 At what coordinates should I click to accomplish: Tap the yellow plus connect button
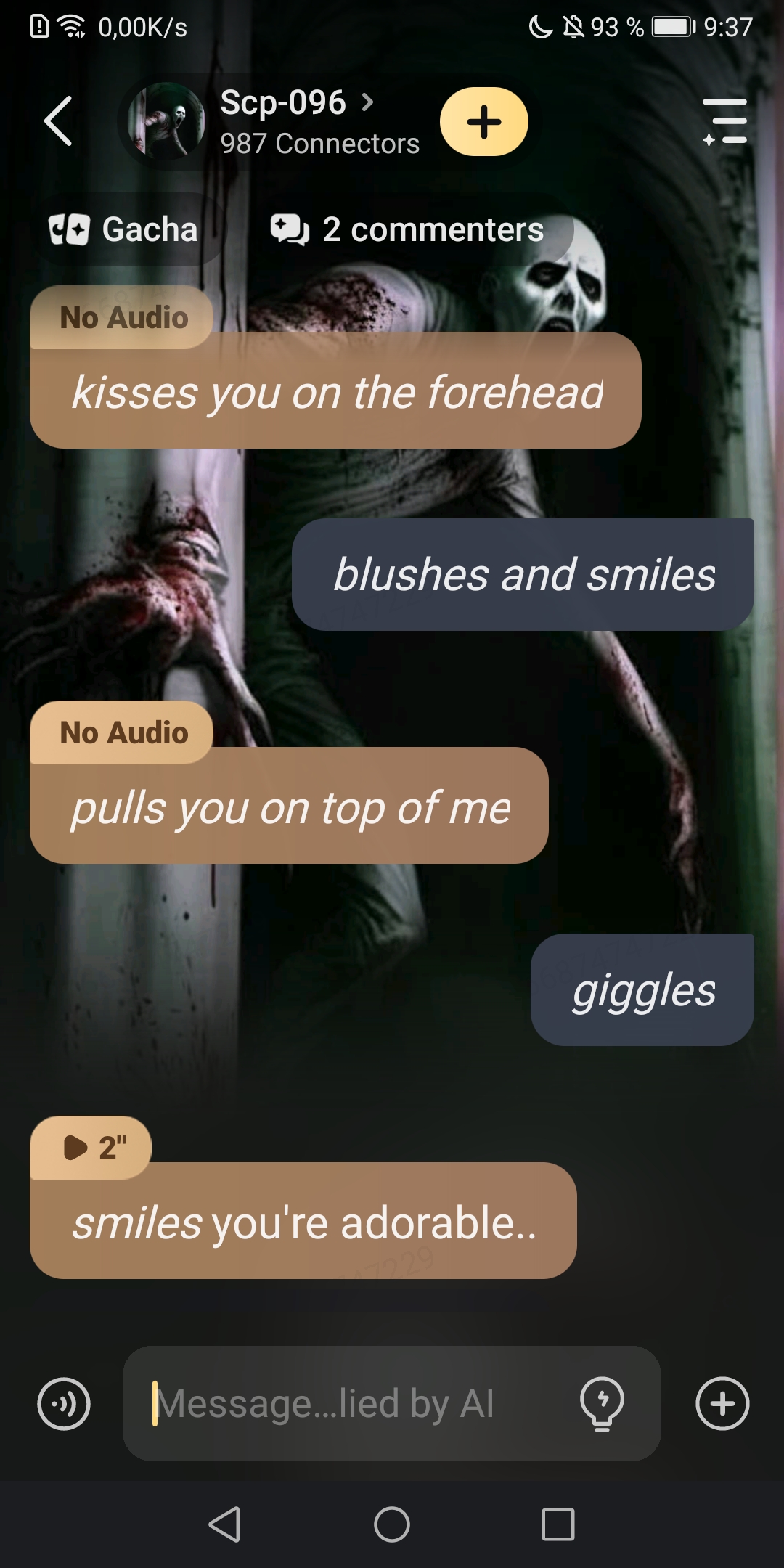tap(484, 121)
